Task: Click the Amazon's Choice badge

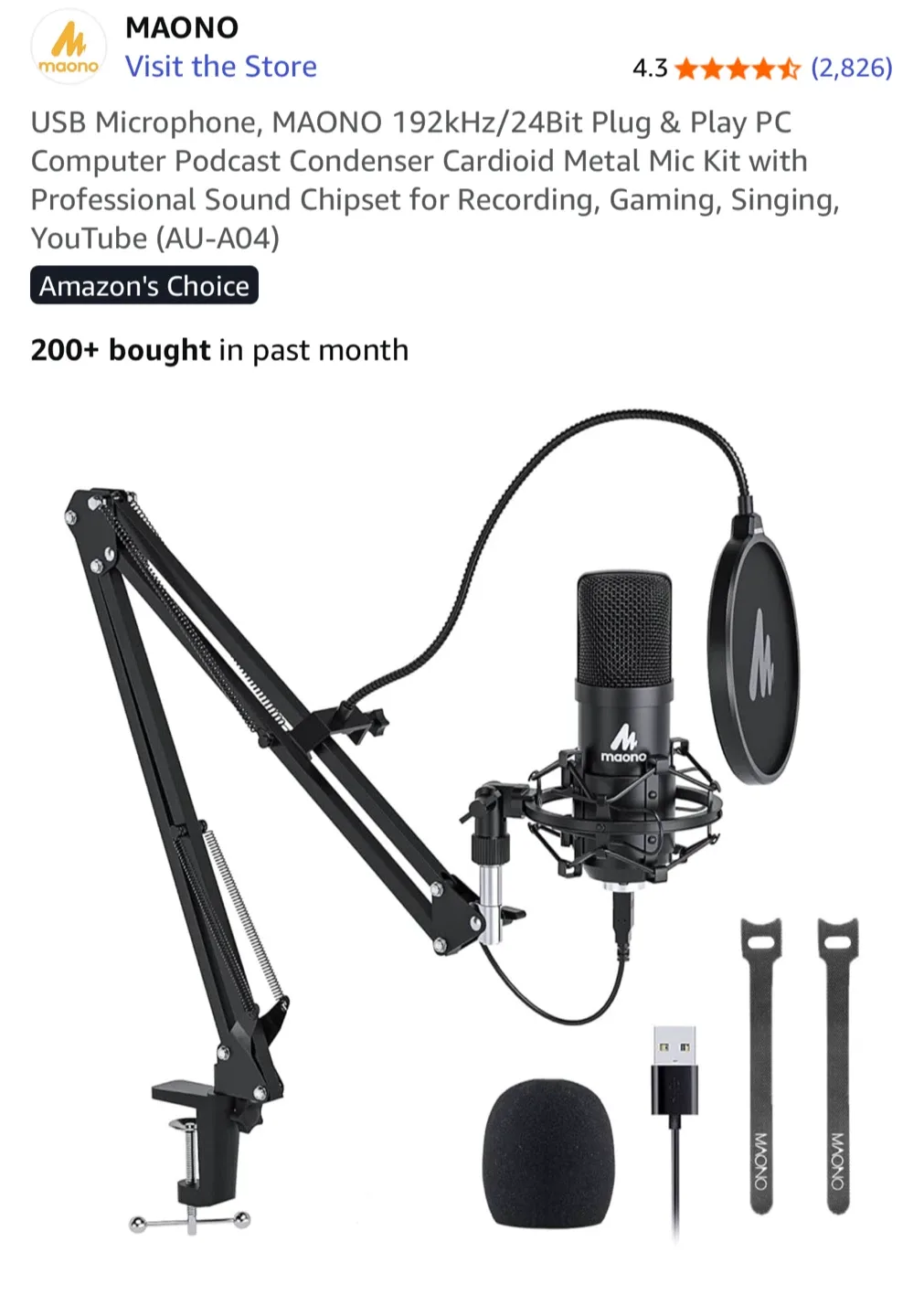Action: [x=143, y=286]
